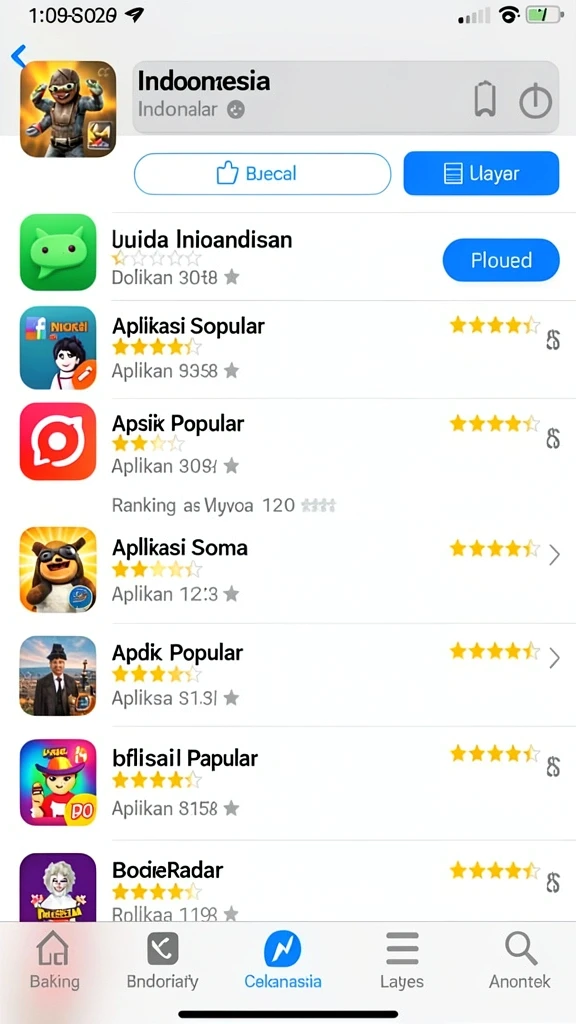The image size is (576, 1024).
Task: Switch to the Layes tab
Action: [x=402, y=961]
